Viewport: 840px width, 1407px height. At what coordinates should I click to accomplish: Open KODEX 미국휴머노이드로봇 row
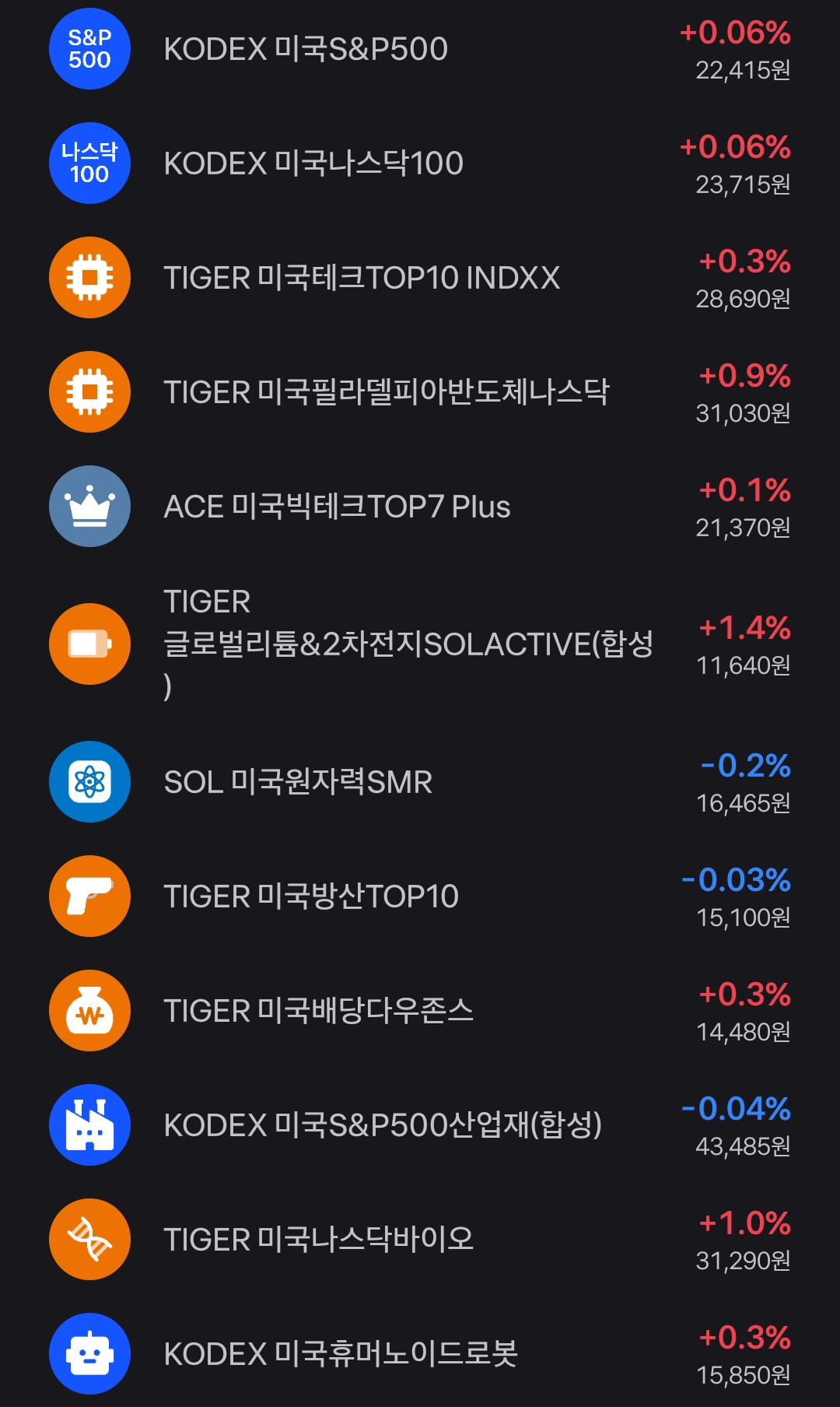420,1354
